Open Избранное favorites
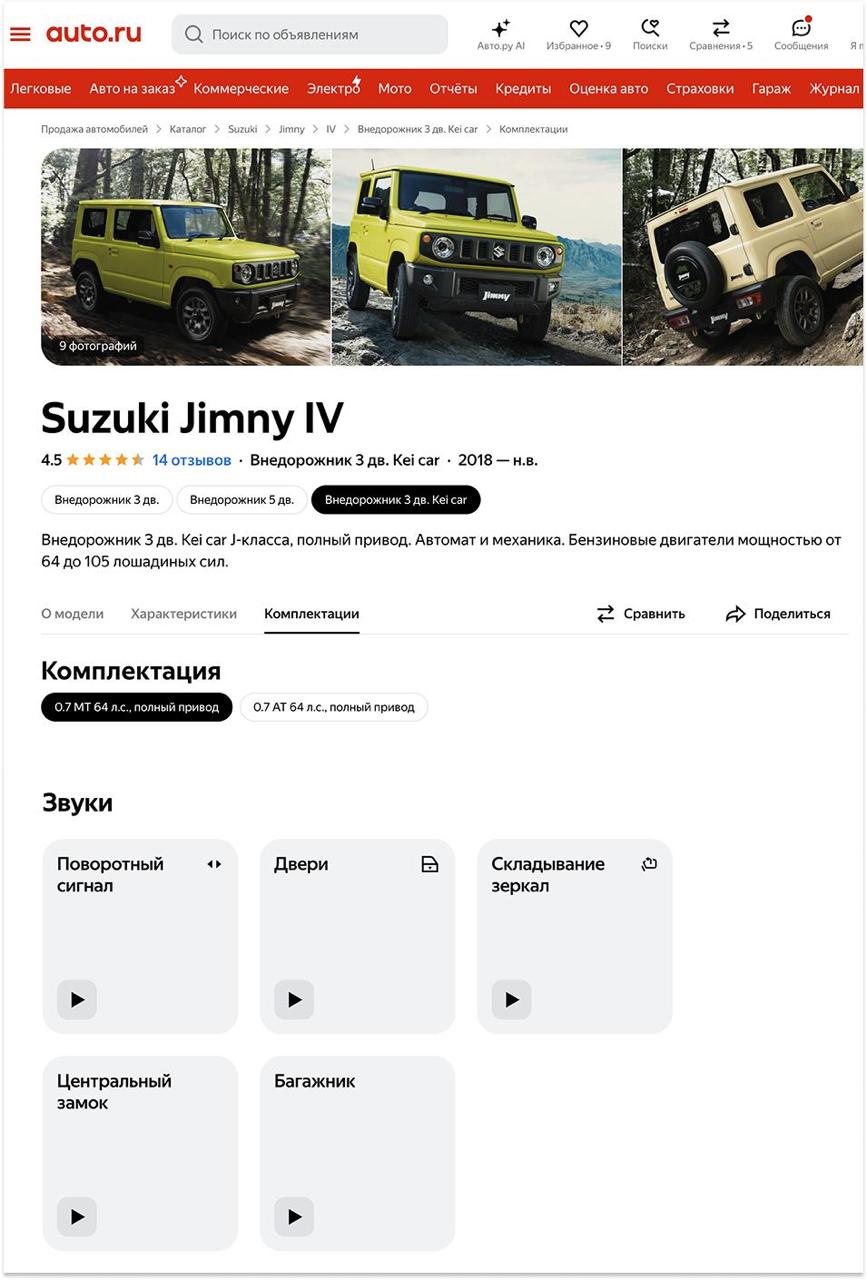Image resolution: width=867 pixels, height=1280 pixels. (578, 34)
